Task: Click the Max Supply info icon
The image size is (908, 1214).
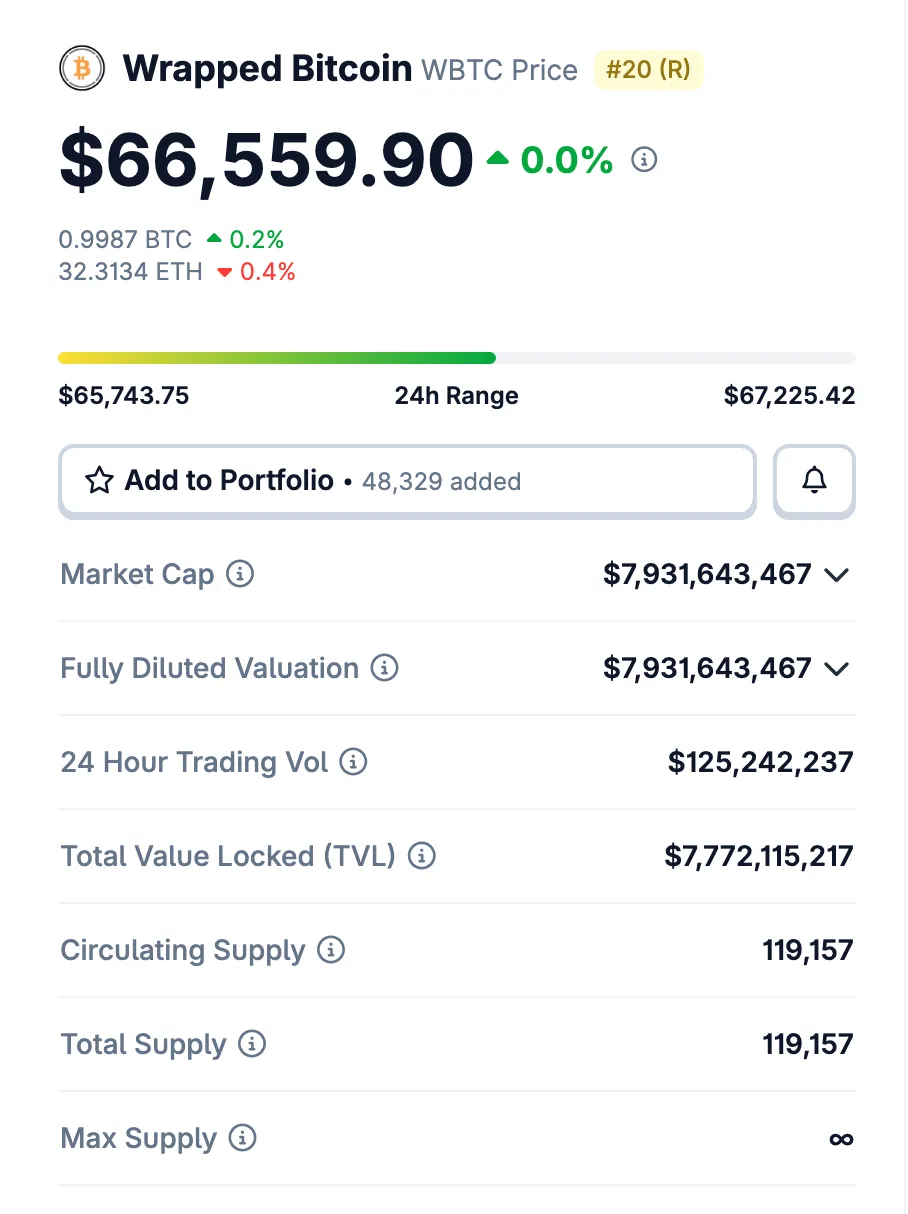Action: coord(241,1138)
